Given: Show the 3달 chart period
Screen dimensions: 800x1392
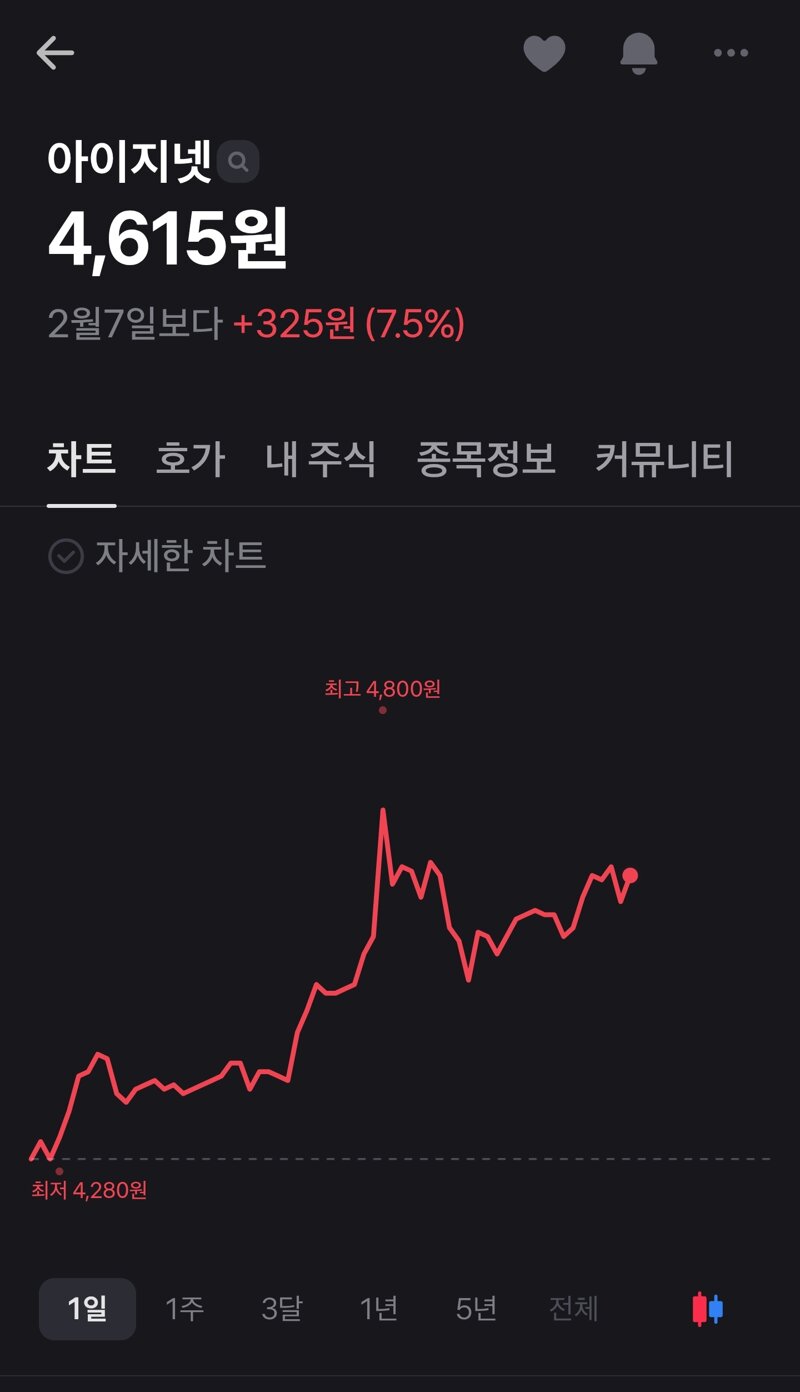Looking at the screenshot, I should (281, 1308).
